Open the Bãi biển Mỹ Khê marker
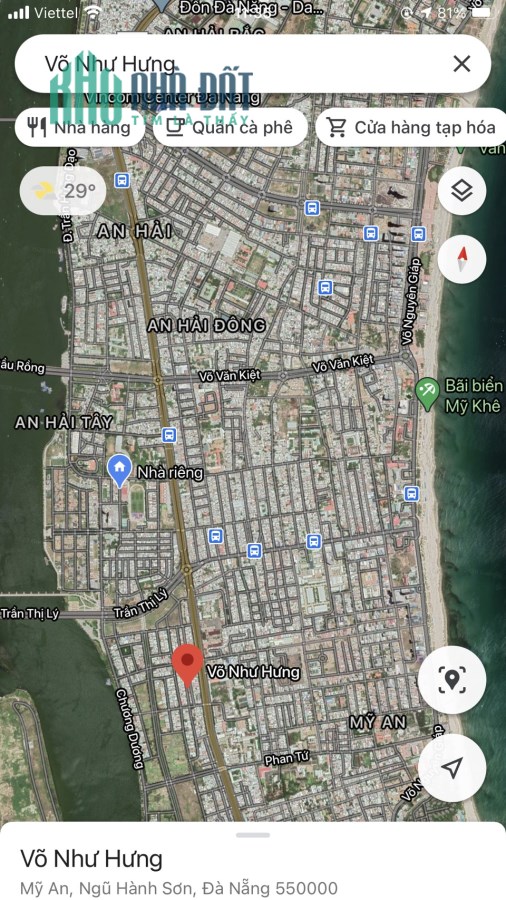506x900 pixels. tap(427, 394)
